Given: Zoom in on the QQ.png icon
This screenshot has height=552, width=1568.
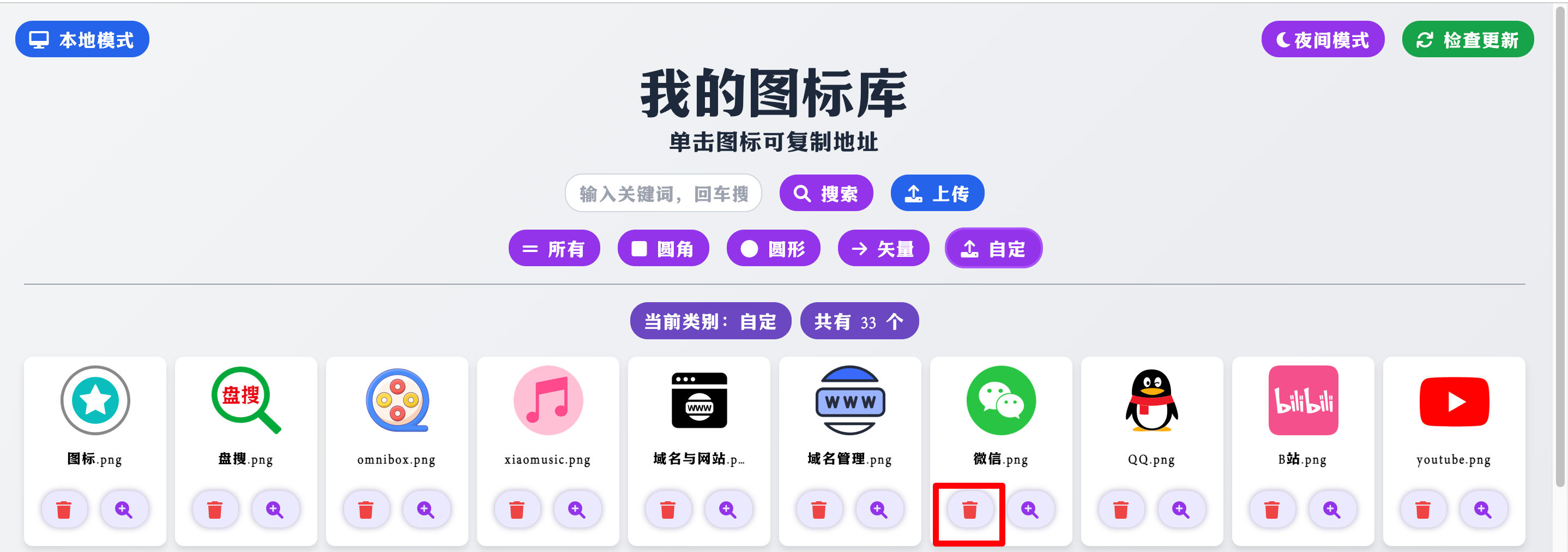Looking at the screenshot, I should (1180, 509).
